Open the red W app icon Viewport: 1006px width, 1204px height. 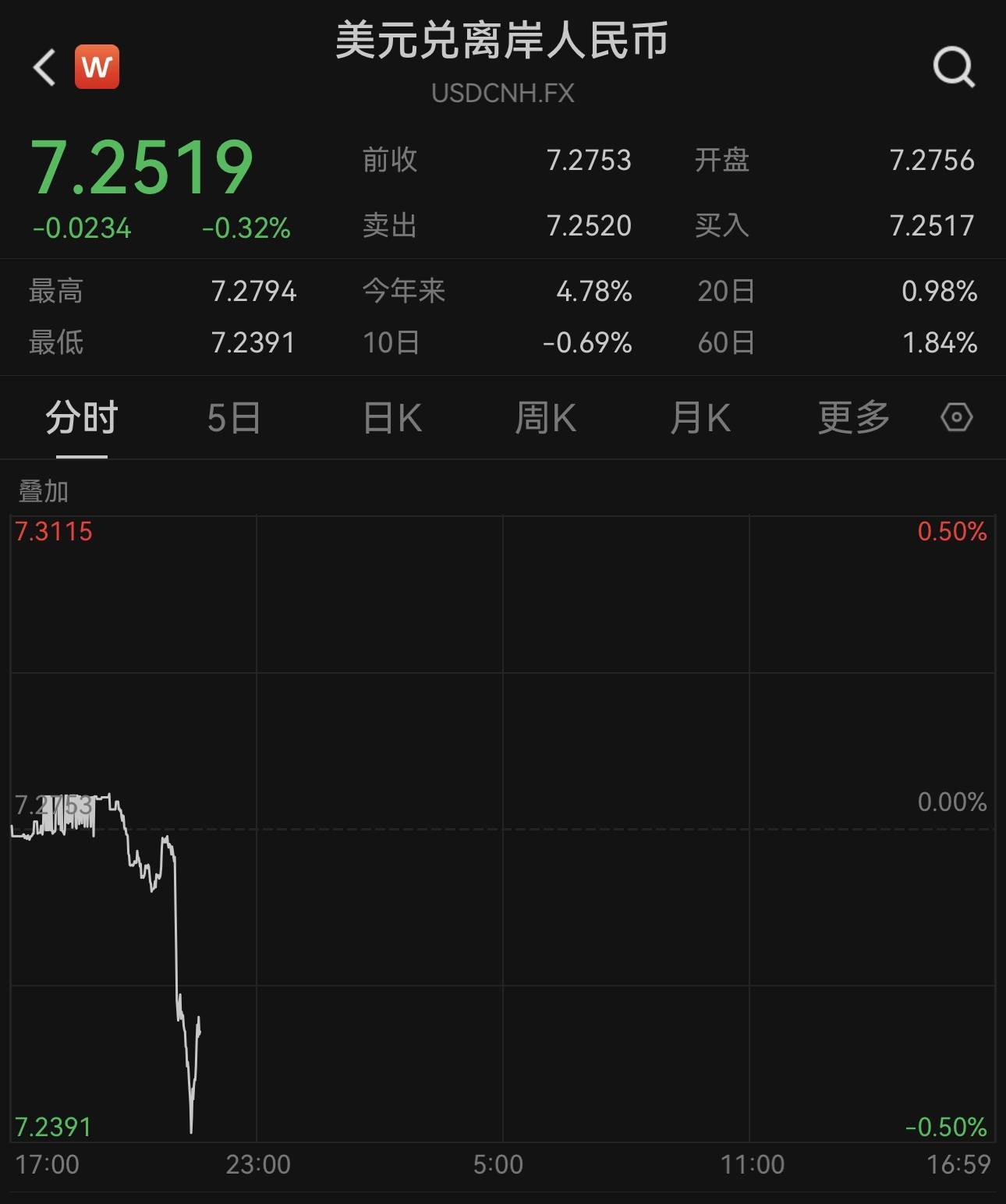[x=97, y=67]
